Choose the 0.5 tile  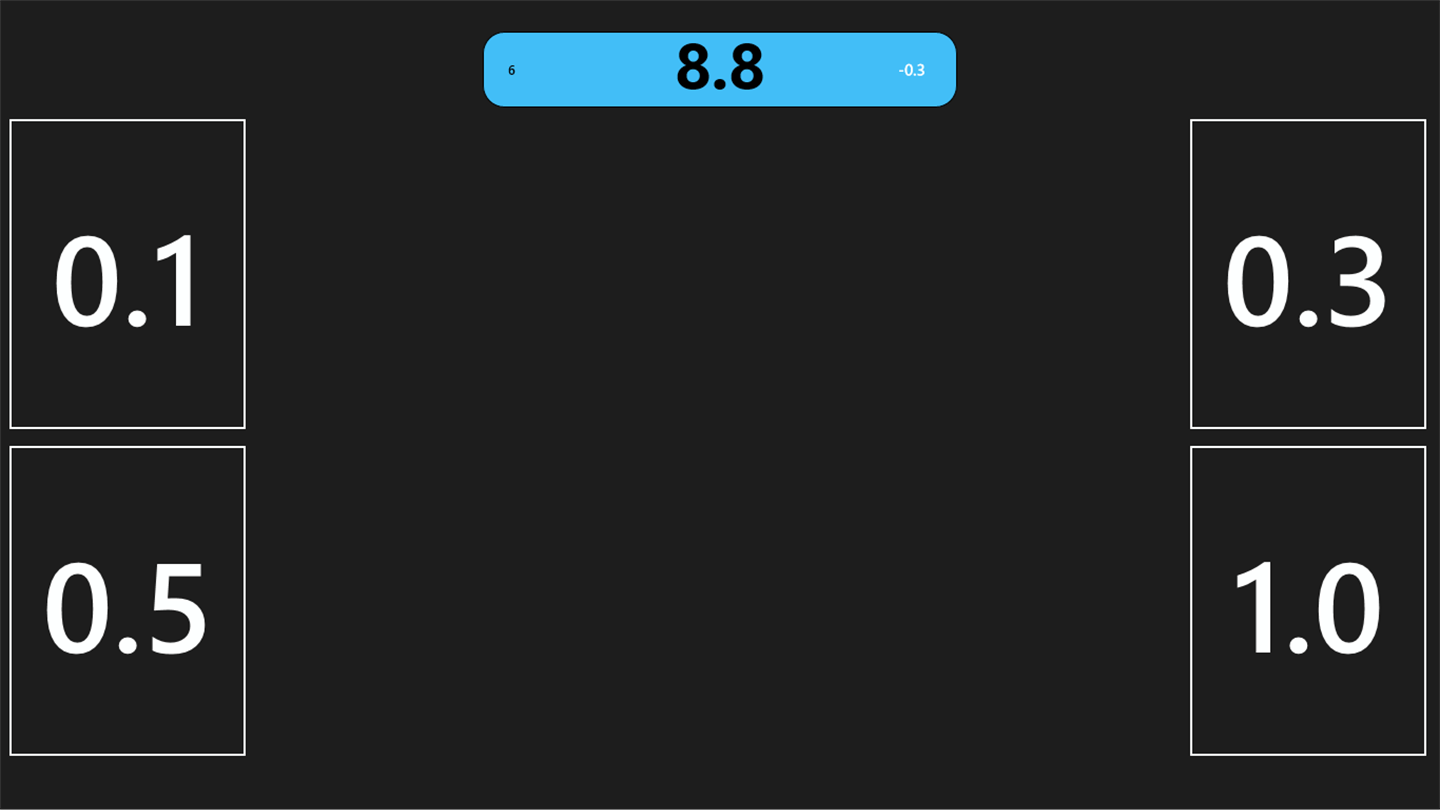point(127,601)
